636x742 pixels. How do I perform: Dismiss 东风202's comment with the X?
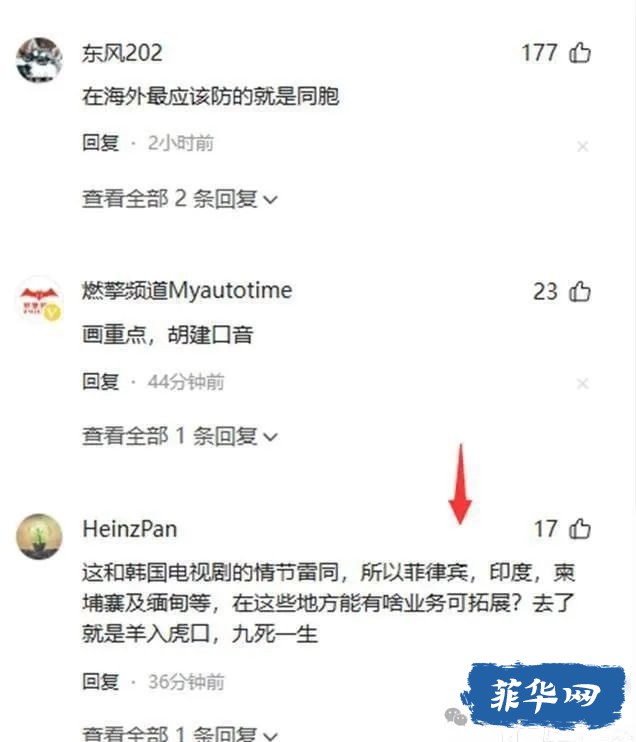(582, 147)
